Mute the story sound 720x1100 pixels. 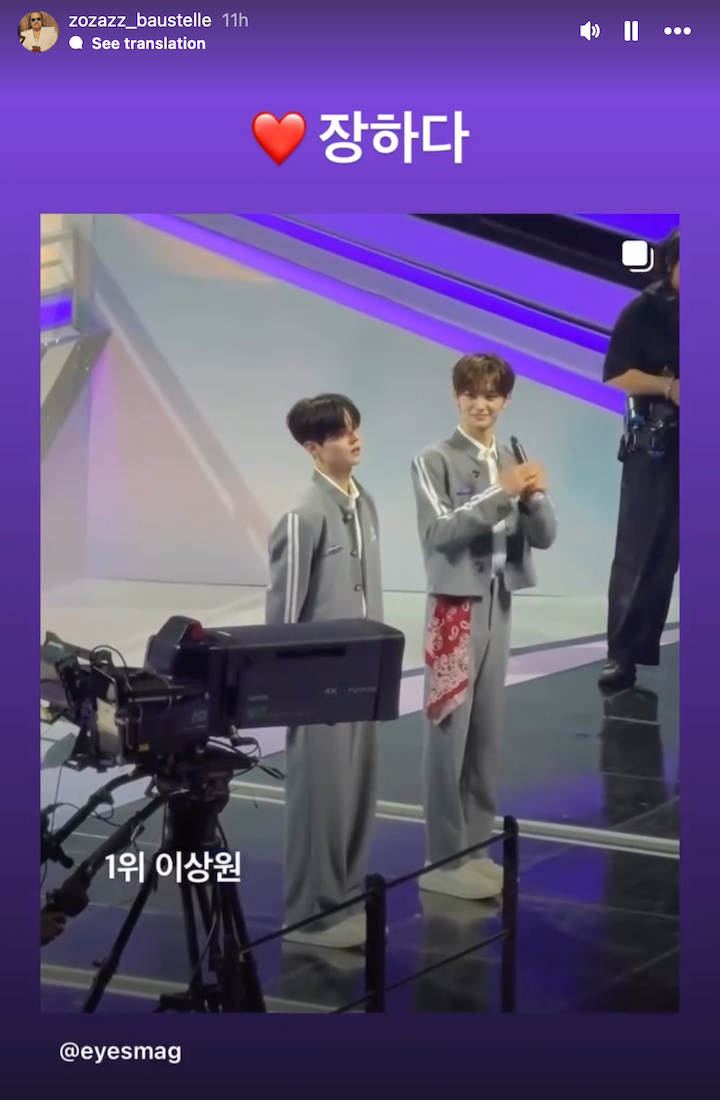[x=590, y=31]
